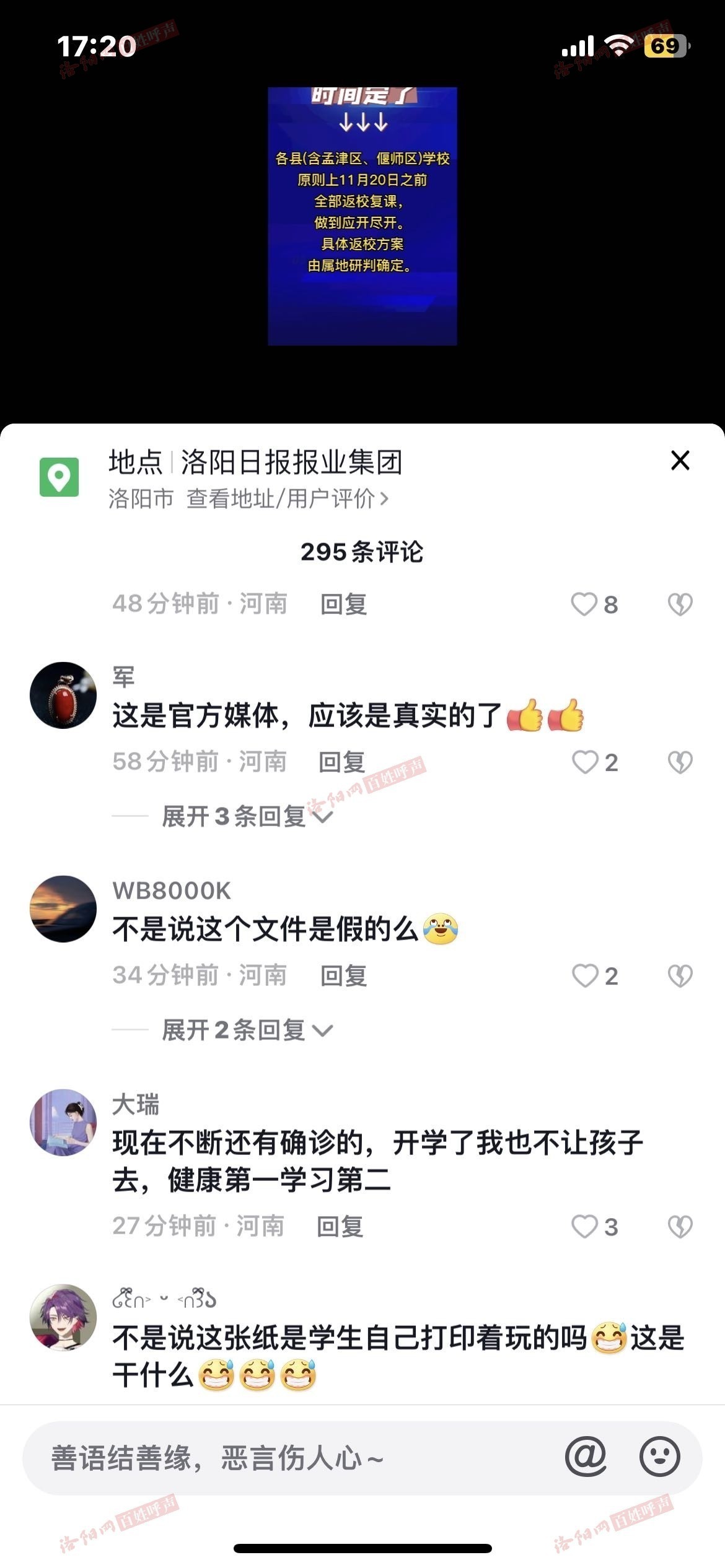This screenshot has width=725, height=1568.
Task: Mention someone with the @ icon
Action: (x=586, y=1457)
